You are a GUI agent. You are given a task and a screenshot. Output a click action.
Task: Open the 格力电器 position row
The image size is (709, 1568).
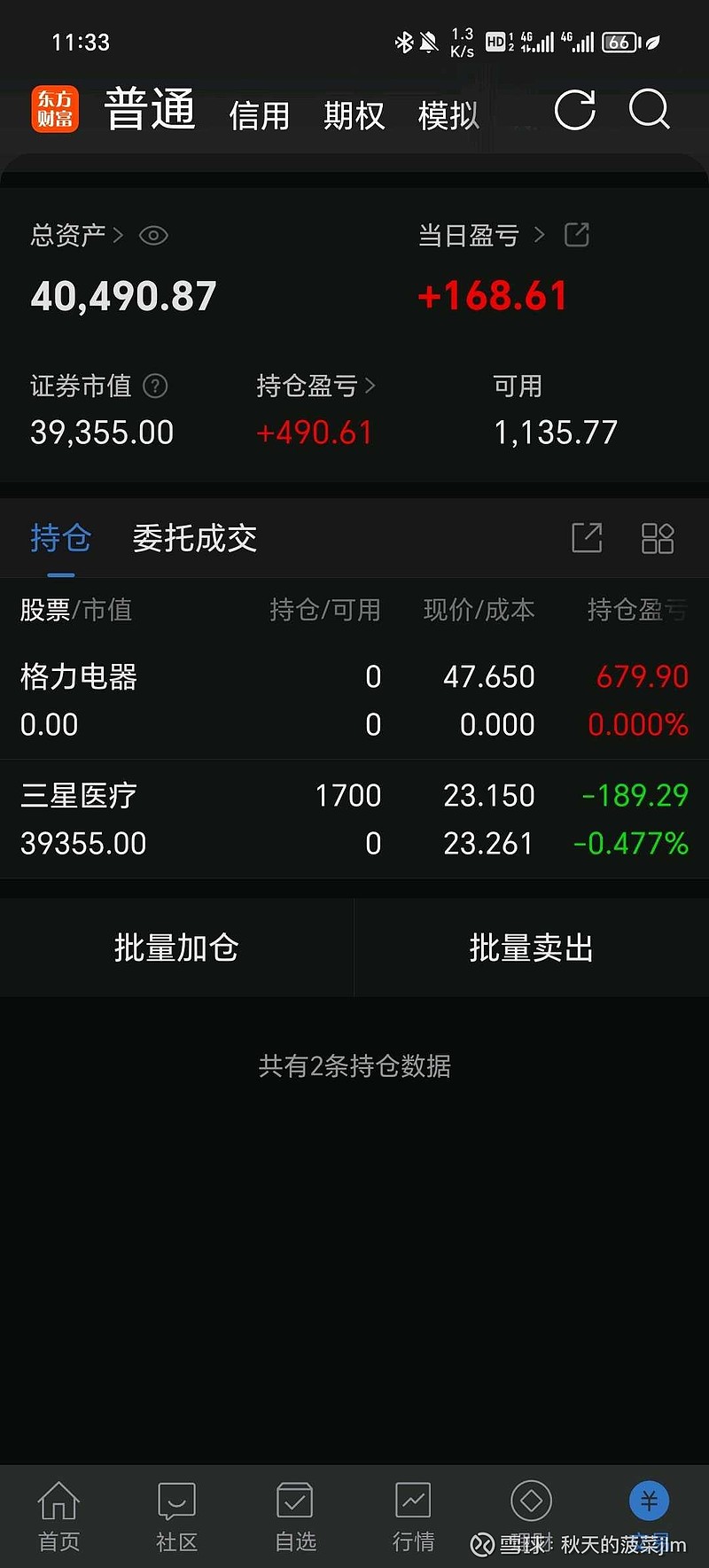354,700
